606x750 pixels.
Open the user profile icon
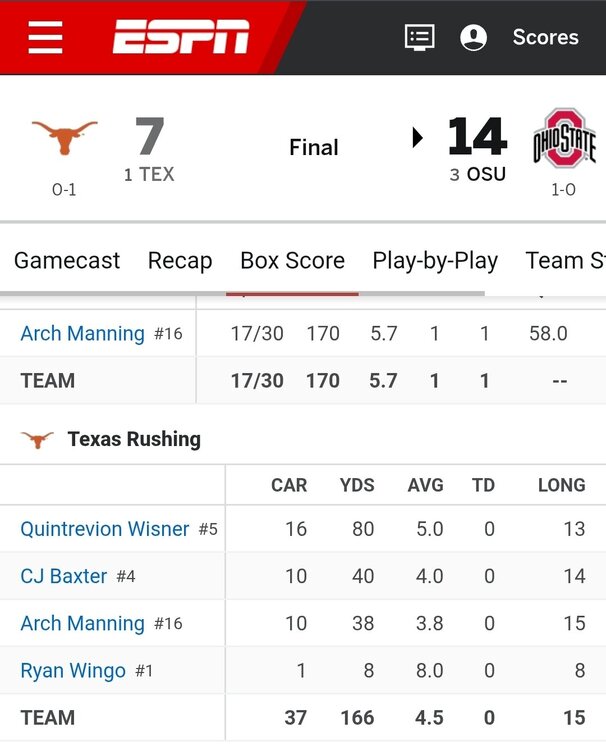pos(473,37)
